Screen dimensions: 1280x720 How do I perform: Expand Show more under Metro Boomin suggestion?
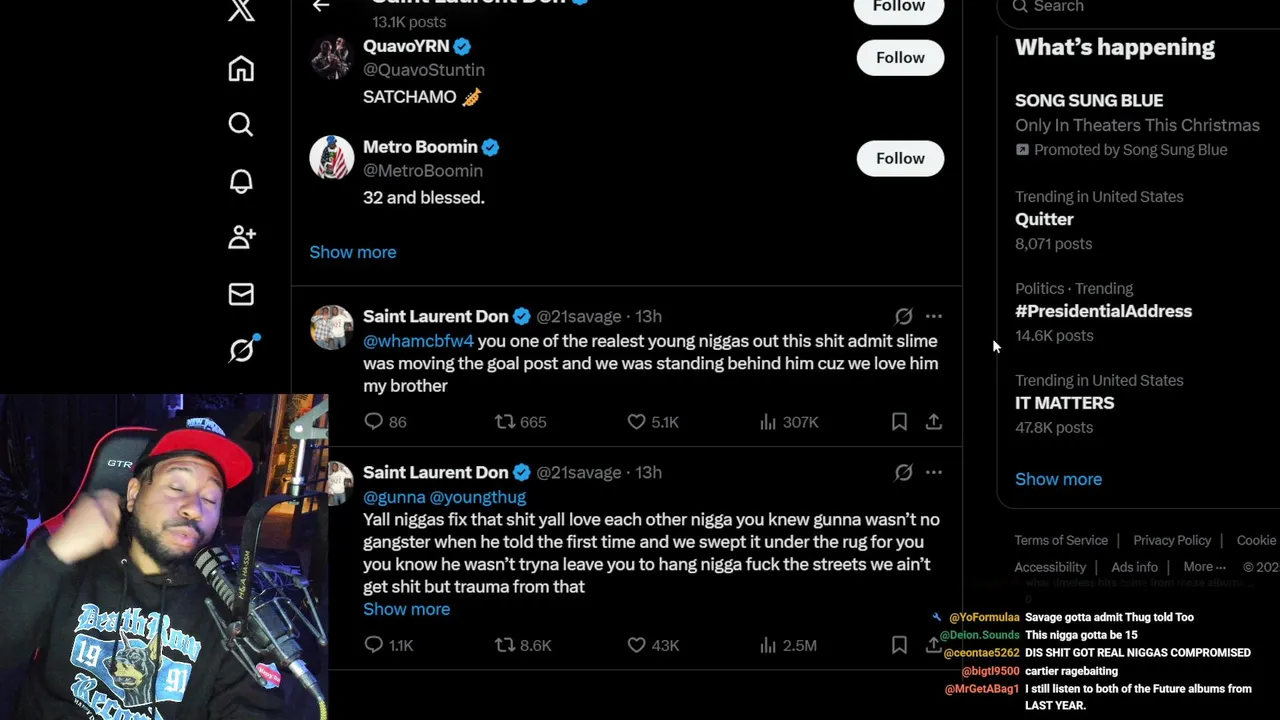click(x=353, y=252)
